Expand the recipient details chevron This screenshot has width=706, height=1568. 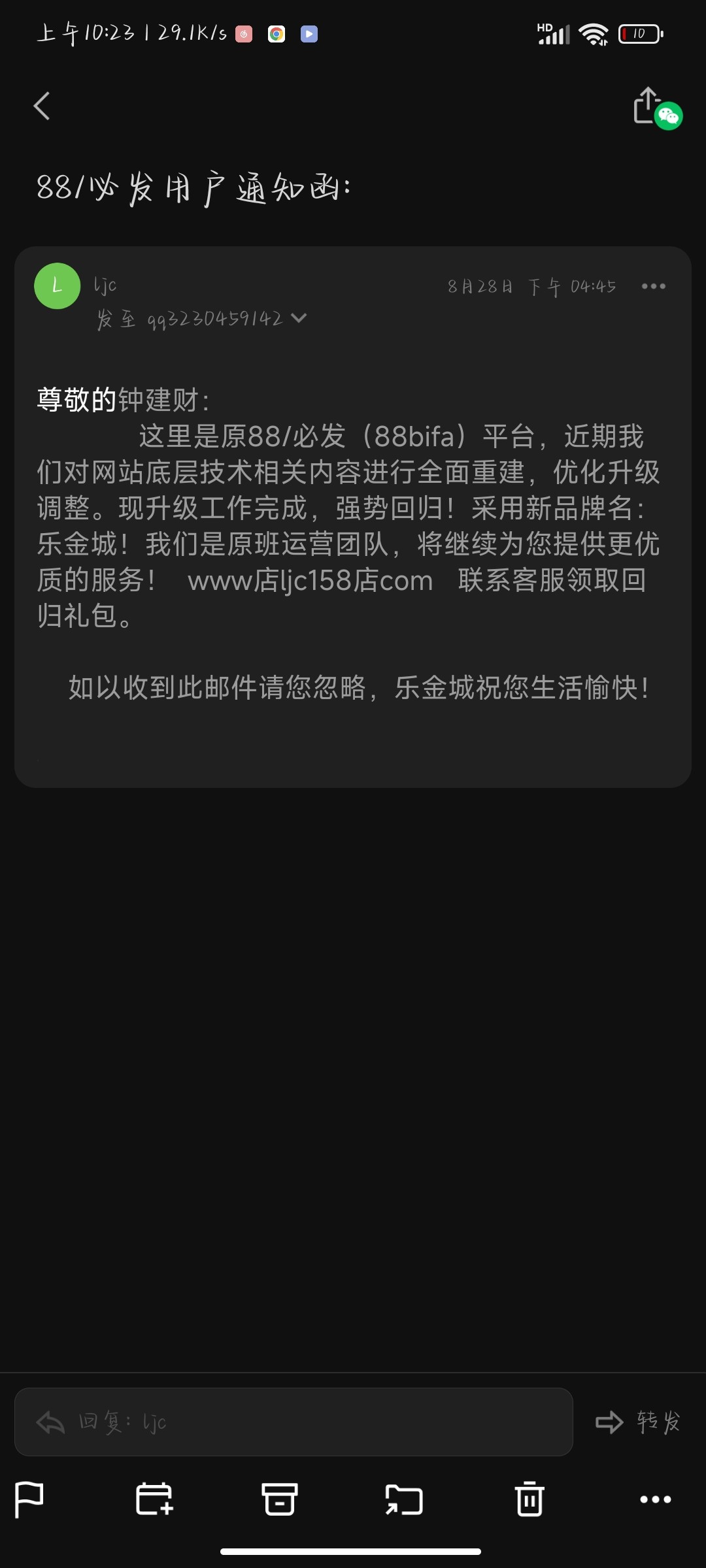coord(299,318)
